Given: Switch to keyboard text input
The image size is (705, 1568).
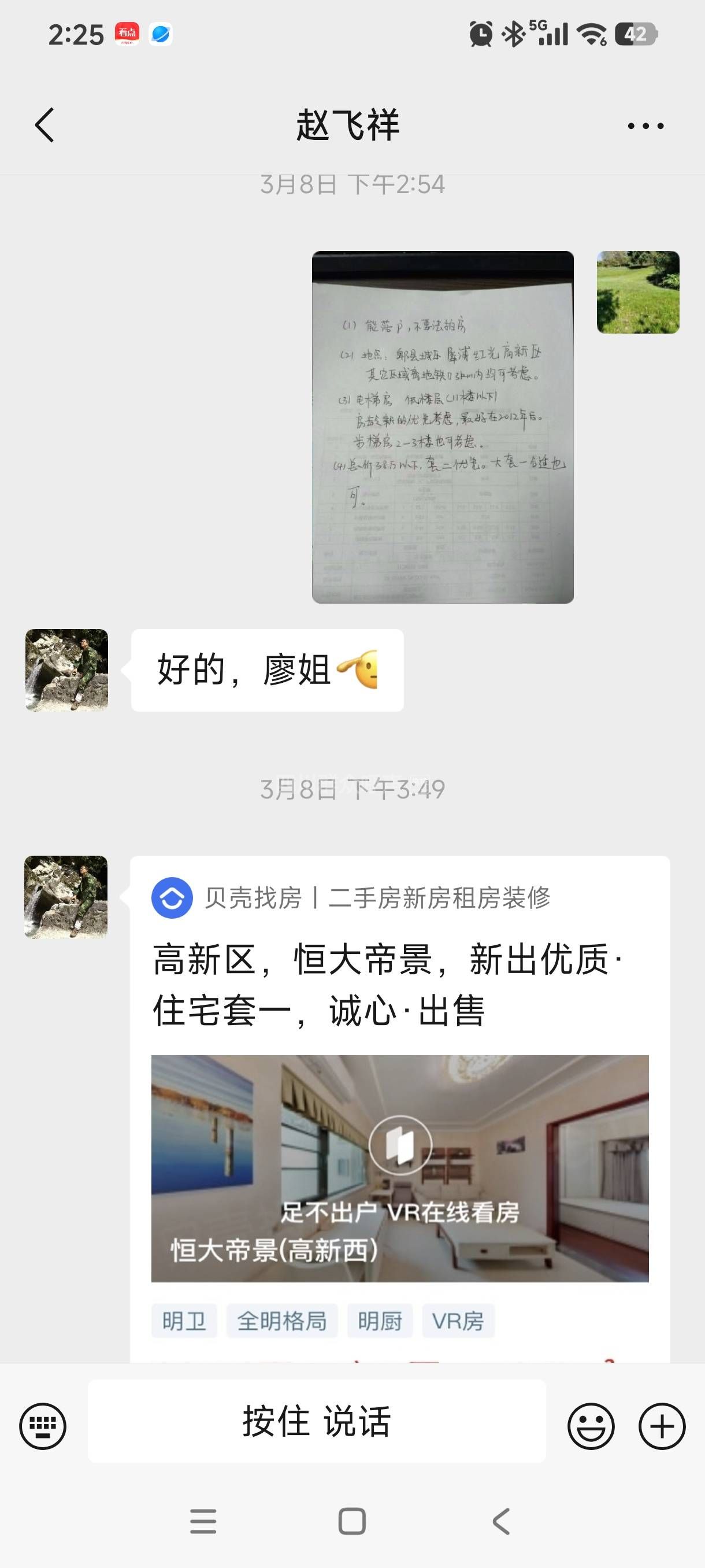Looking at the screenshot, I should click(43, 1426).
